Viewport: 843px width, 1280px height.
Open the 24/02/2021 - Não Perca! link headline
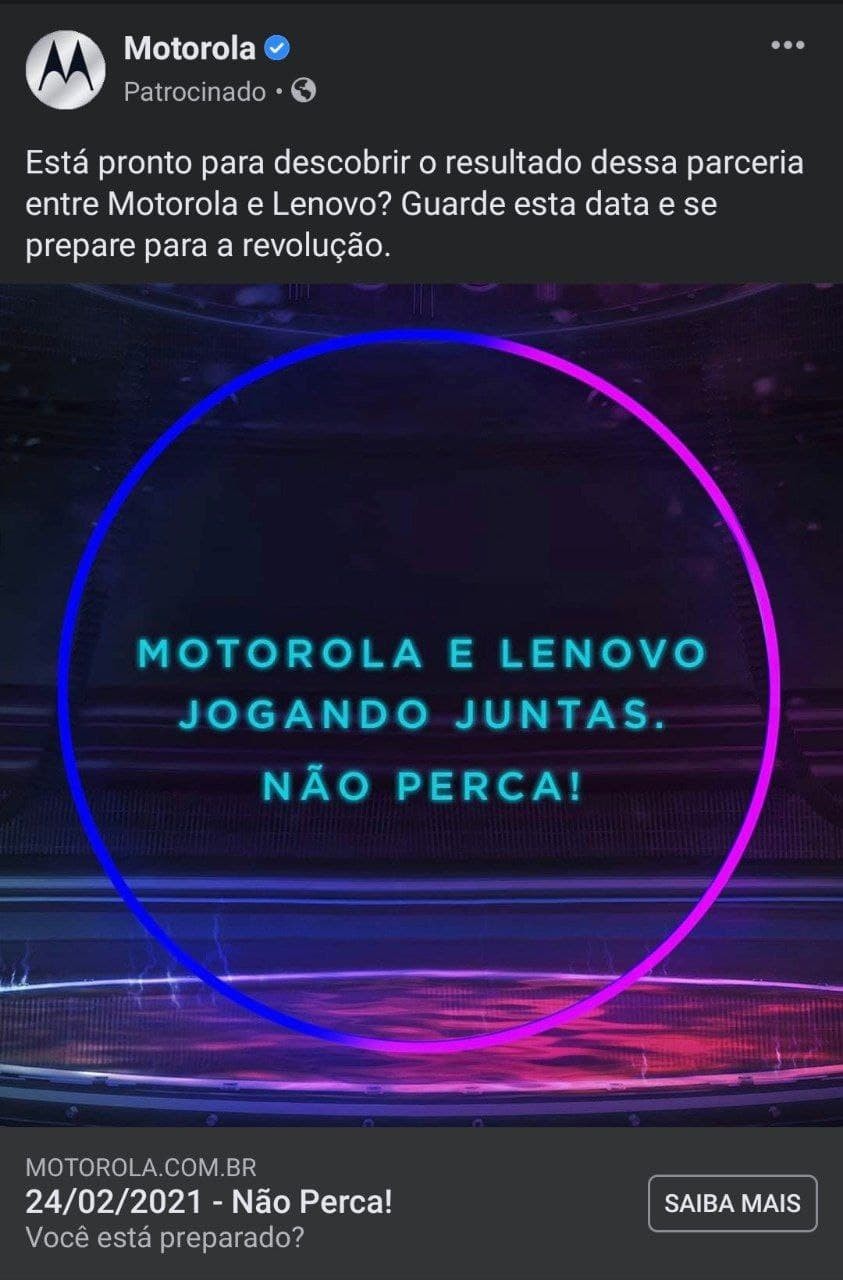208,1202
